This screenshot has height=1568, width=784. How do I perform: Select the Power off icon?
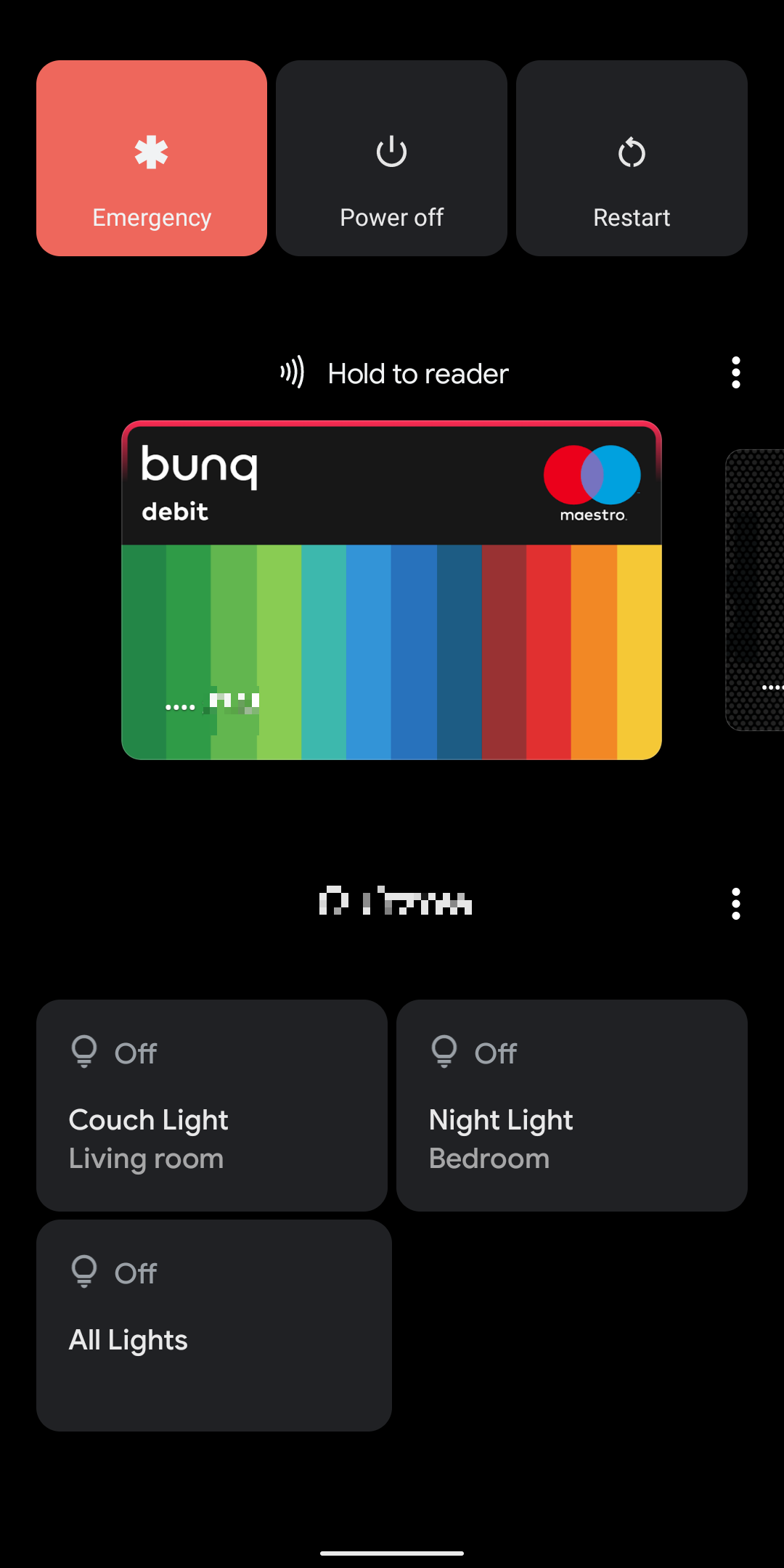point(391,152)
